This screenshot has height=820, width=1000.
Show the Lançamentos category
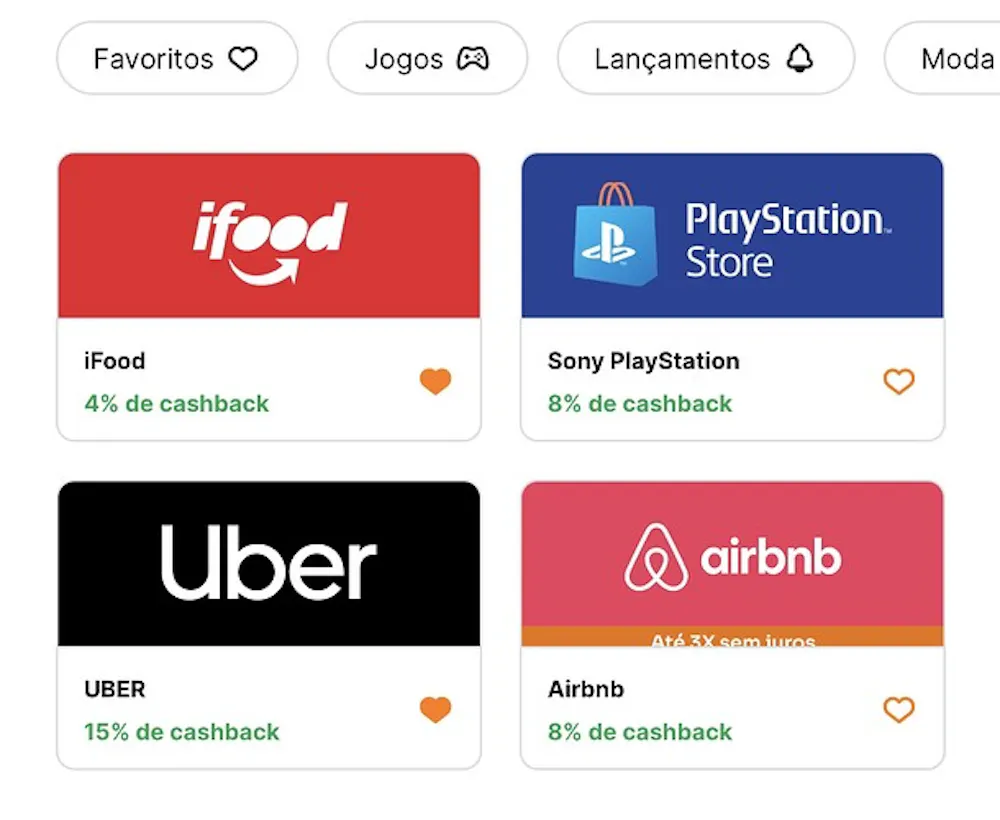(x=705, y=59)
